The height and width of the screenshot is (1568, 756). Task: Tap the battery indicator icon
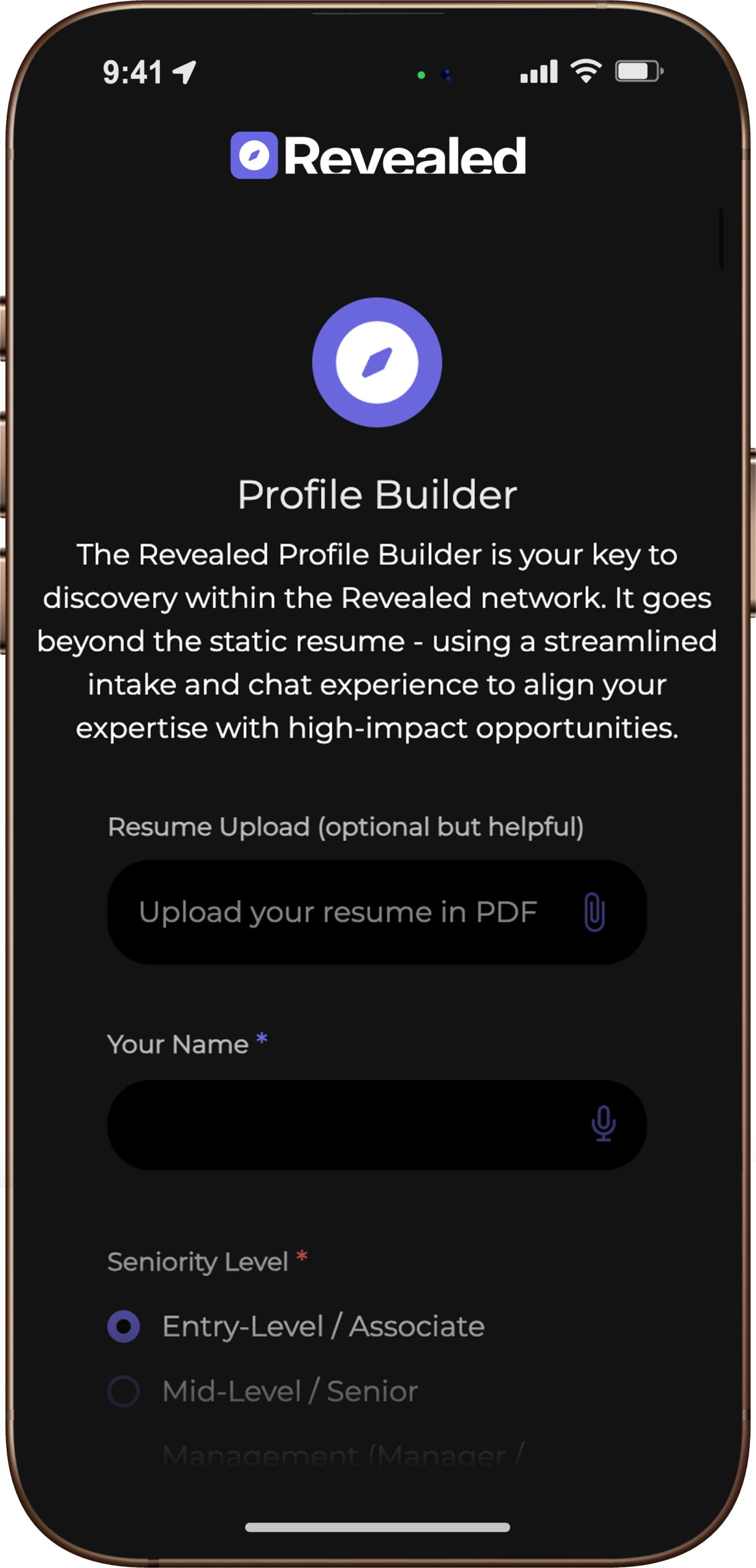click(637, 72)
